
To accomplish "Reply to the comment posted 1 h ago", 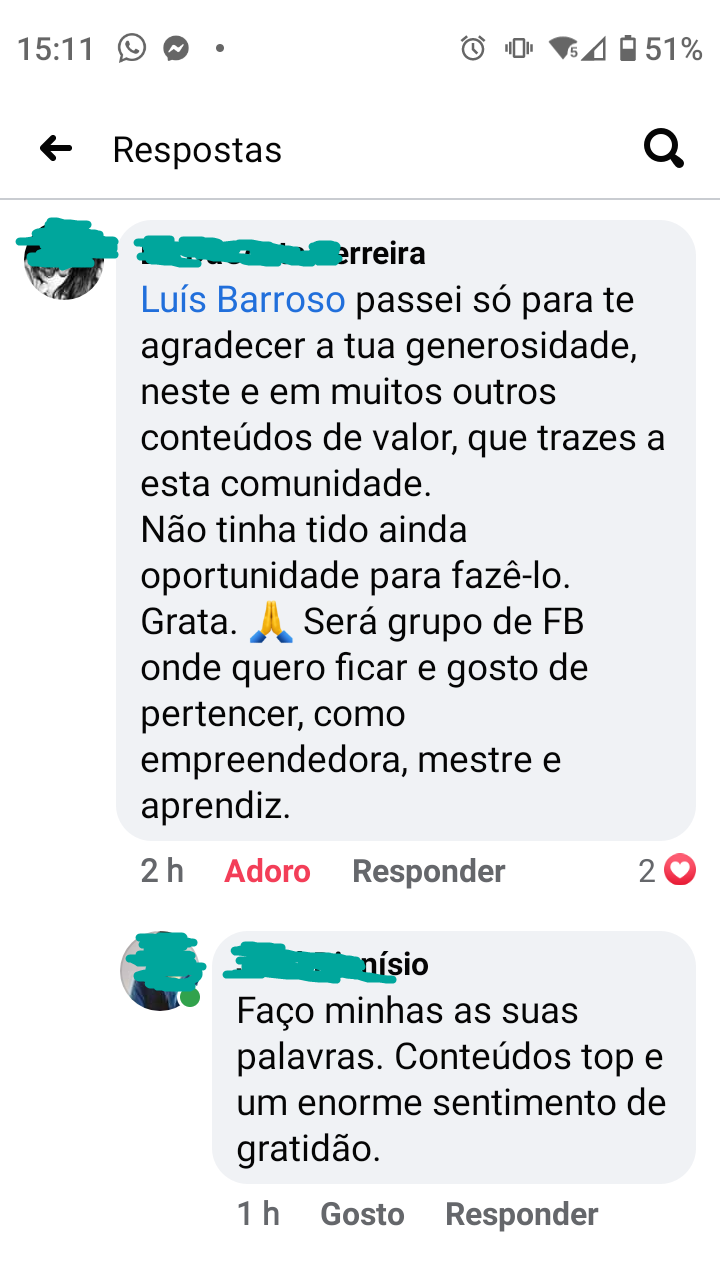I will tap(521, 1214).
